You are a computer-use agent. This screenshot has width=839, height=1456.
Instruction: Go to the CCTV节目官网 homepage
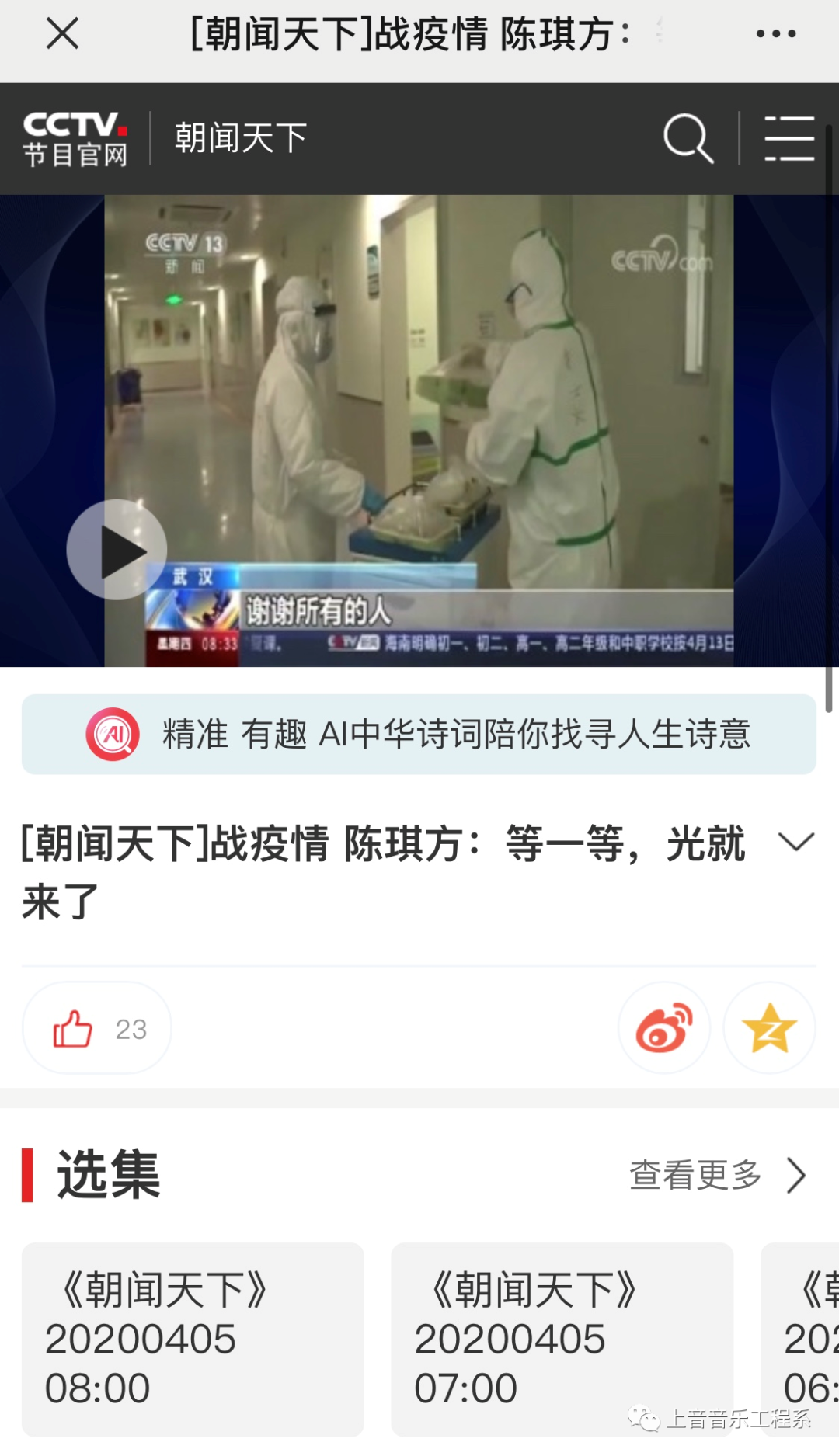tap(75, 139)
